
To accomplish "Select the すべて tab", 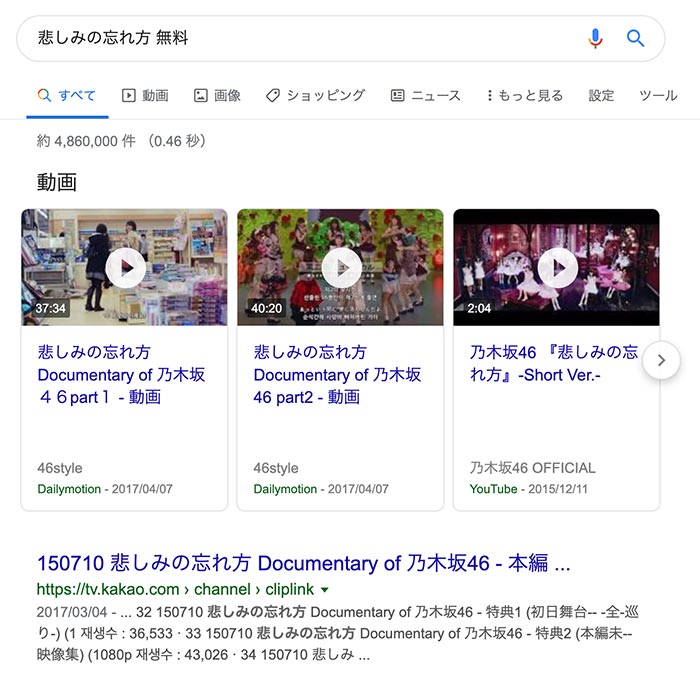I will [67, 96].
